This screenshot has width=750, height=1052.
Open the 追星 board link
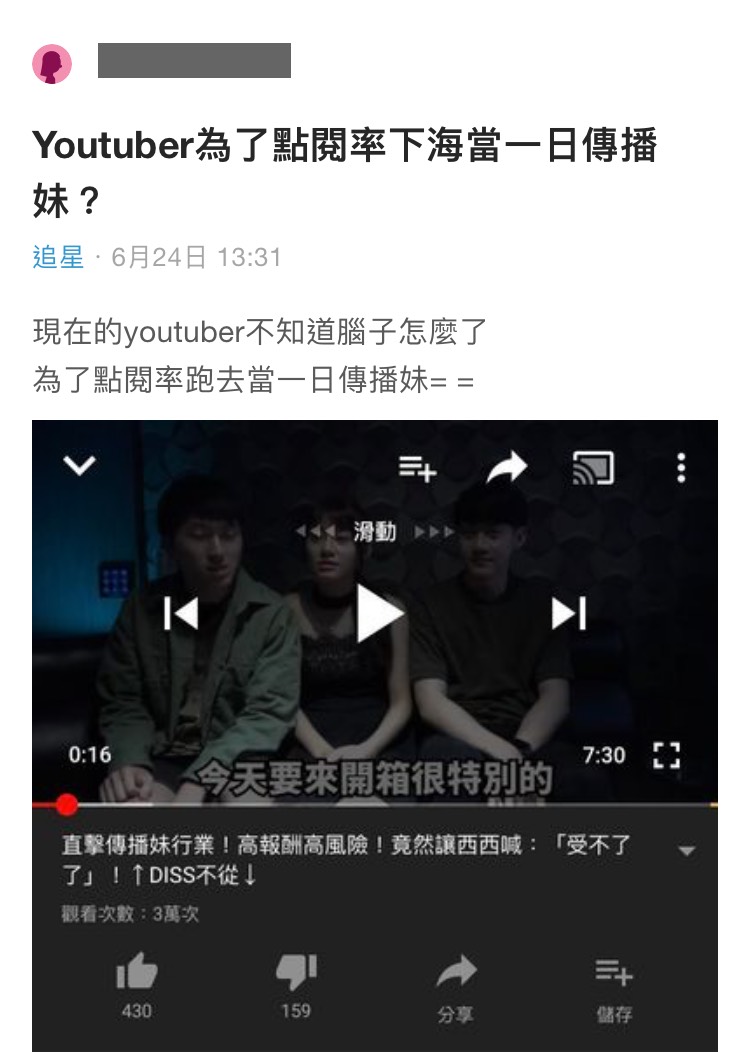tap(58, 257)
